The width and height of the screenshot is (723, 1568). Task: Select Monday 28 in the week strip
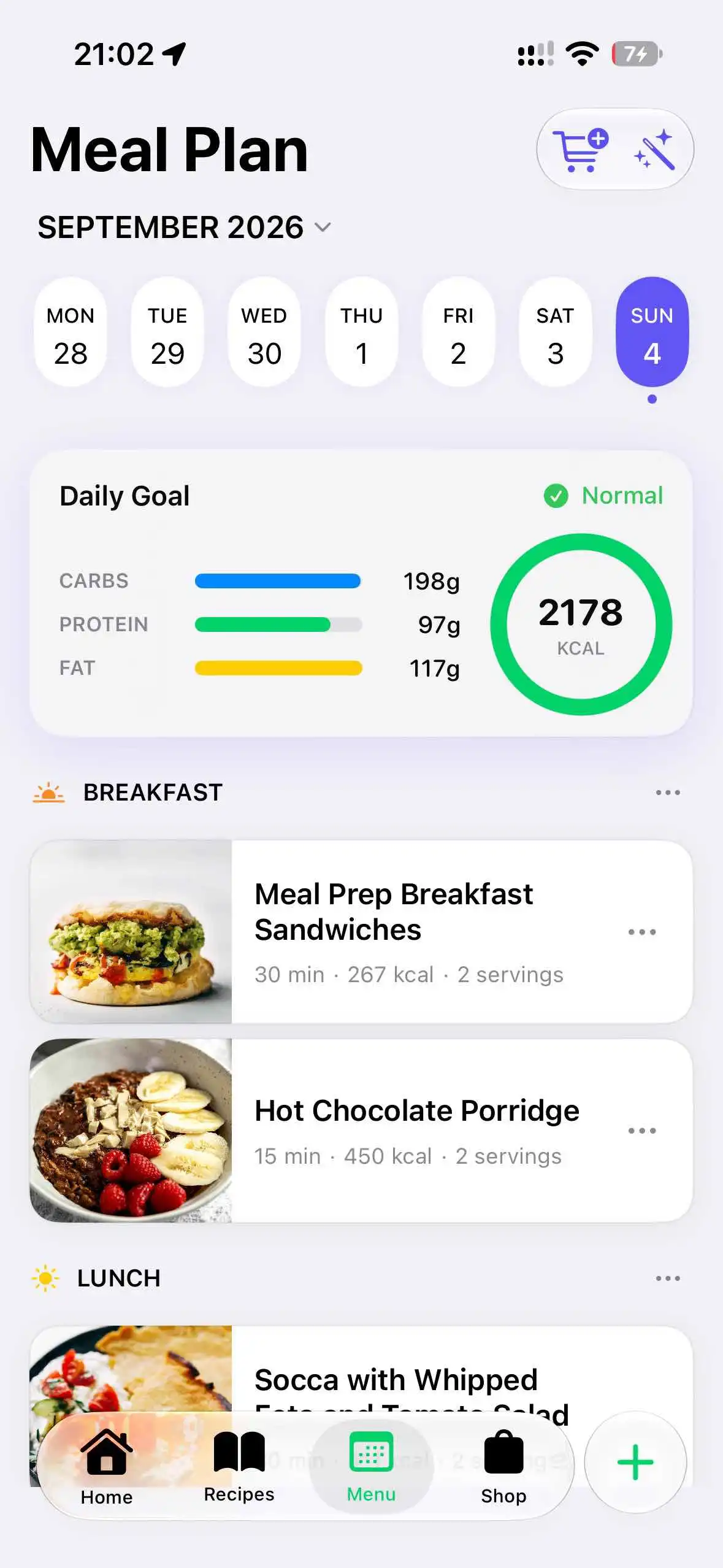[71, 332]
